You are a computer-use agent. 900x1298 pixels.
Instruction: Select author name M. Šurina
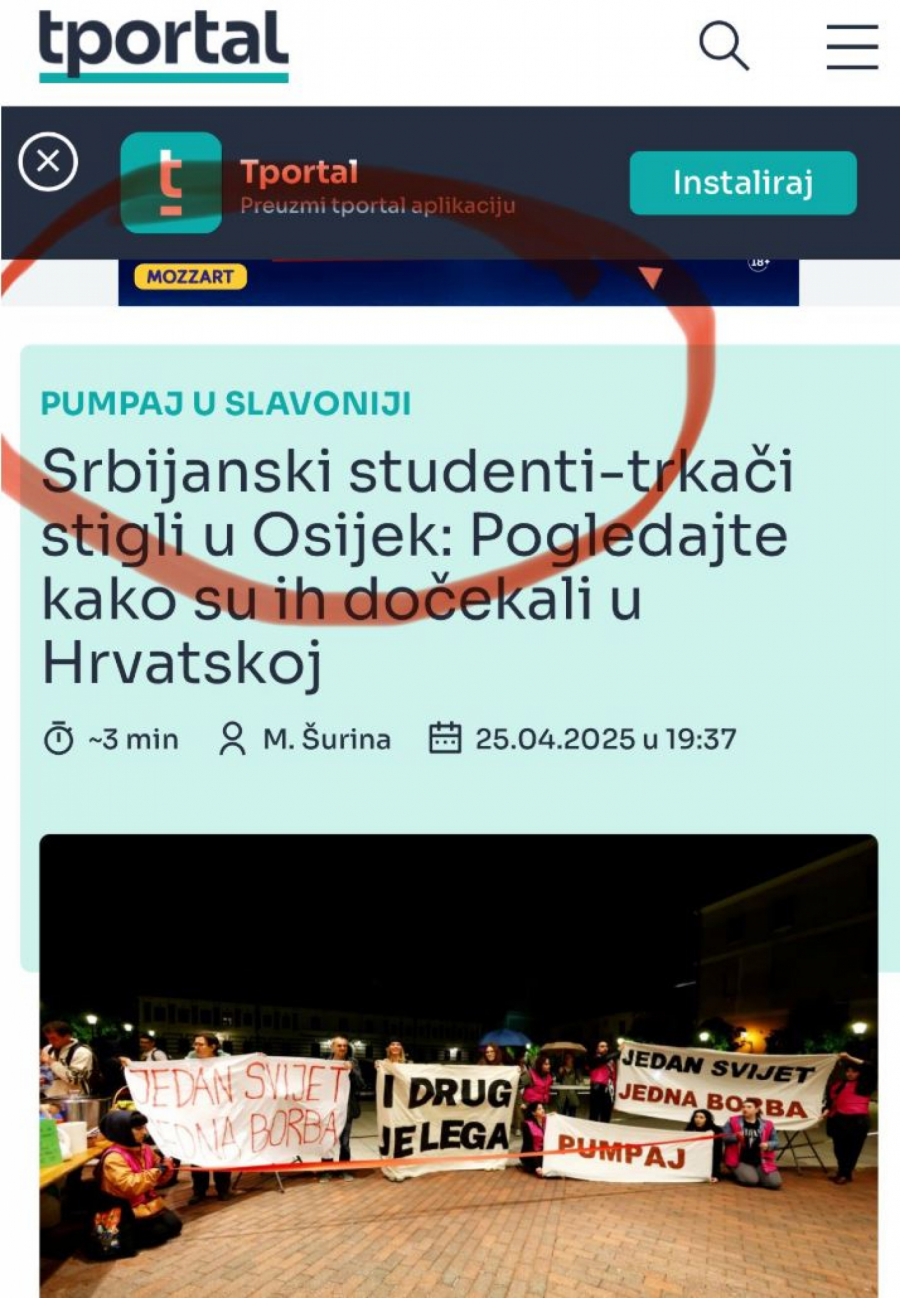325,740
